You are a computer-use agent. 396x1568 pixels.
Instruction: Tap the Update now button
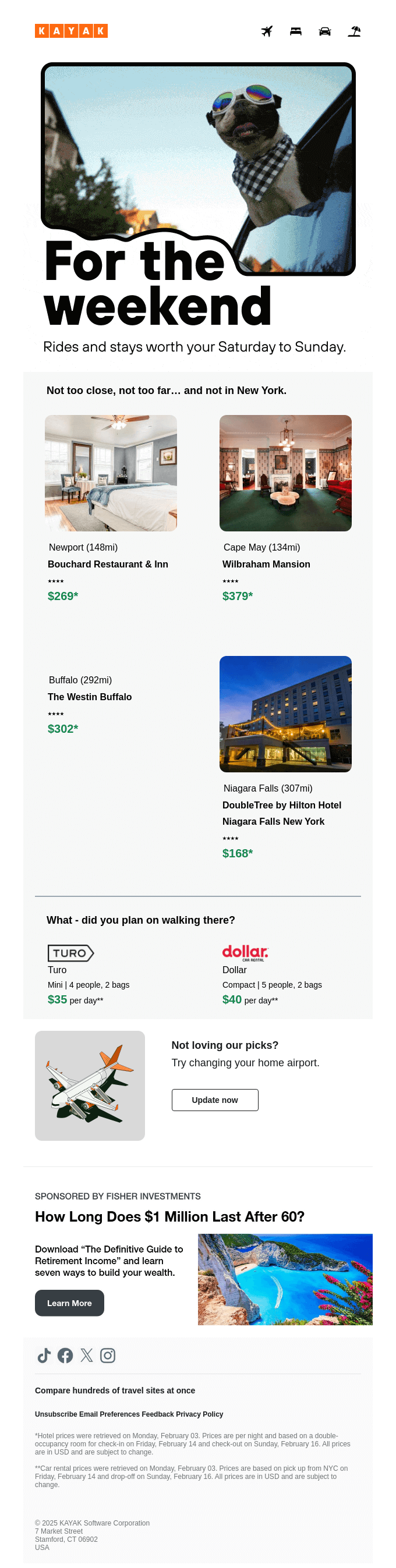(x=215, y=1100)
